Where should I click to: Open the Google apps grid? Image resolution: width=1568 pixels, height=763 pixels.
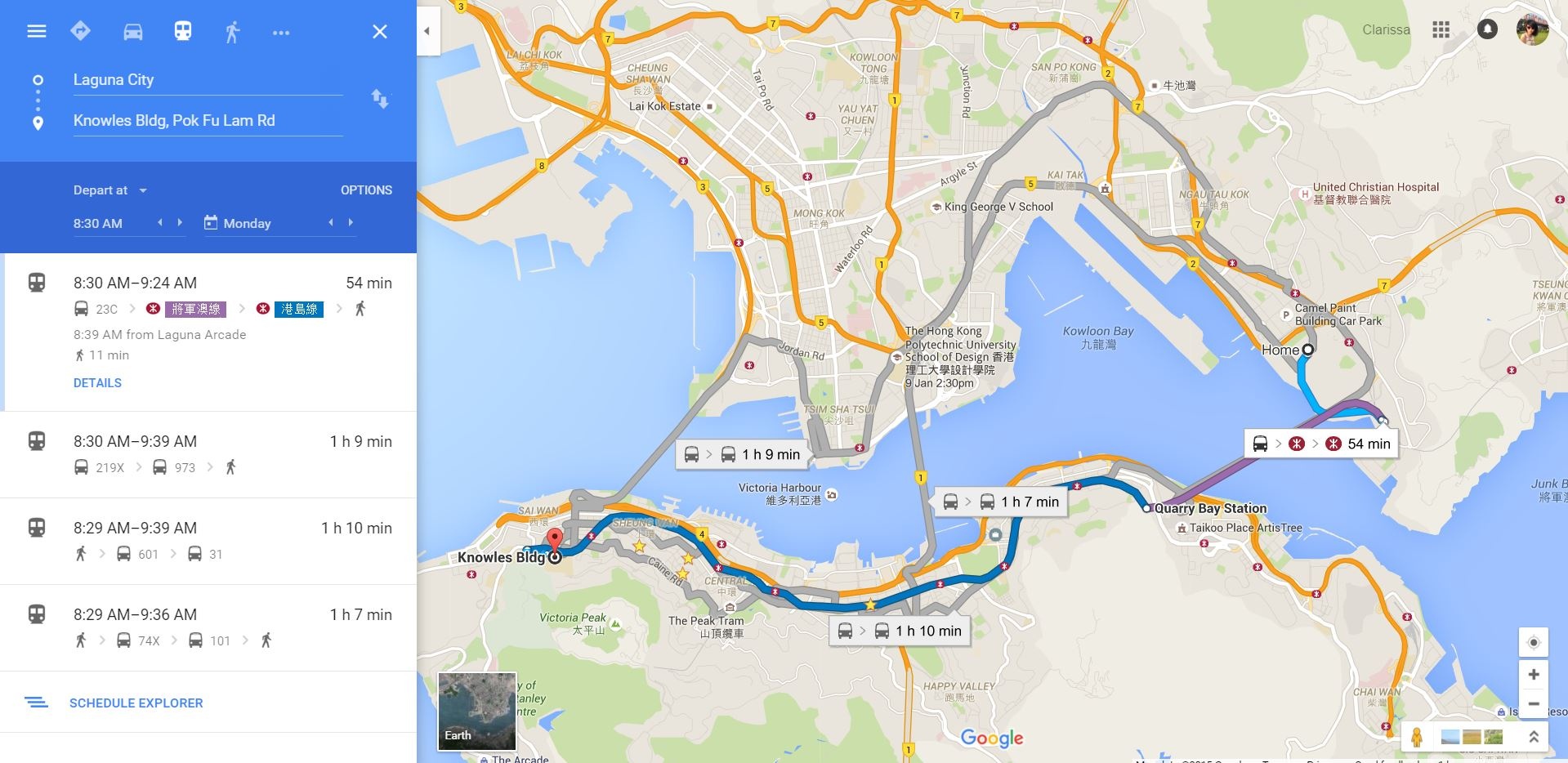[x=1441, y=30]
